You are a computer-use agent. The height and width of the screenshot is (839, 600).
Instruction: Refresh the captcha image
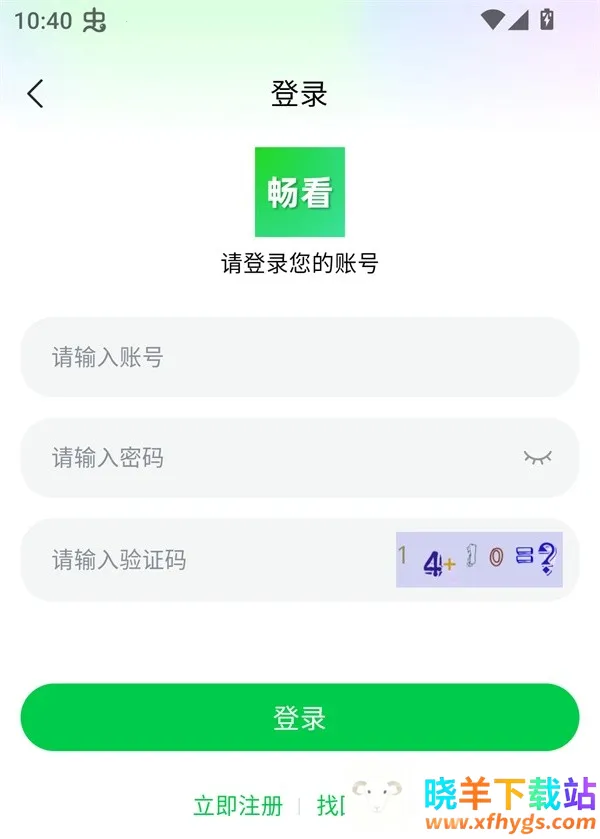479,560
